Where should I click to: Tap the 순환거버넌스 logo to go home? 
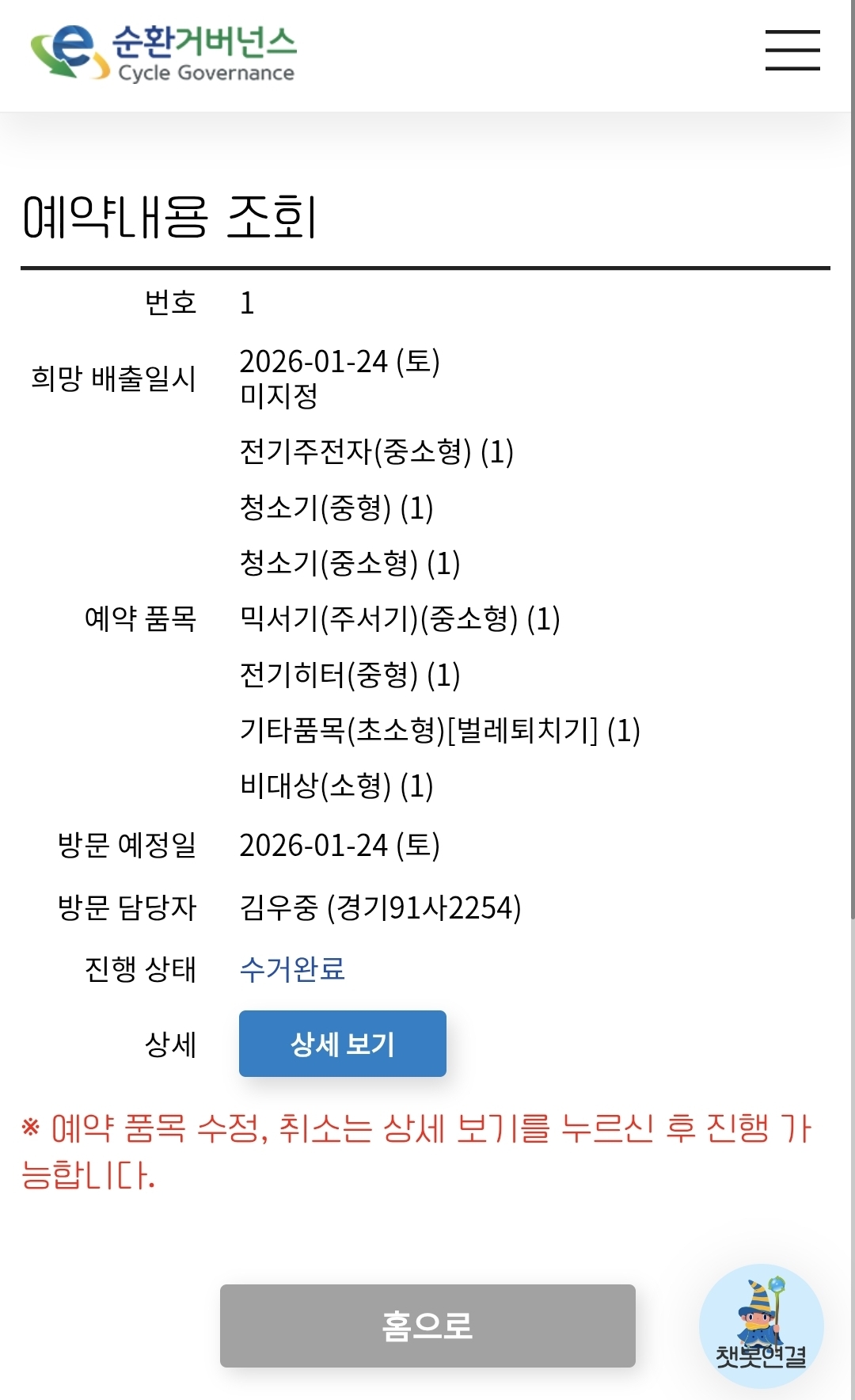[163, 53]
